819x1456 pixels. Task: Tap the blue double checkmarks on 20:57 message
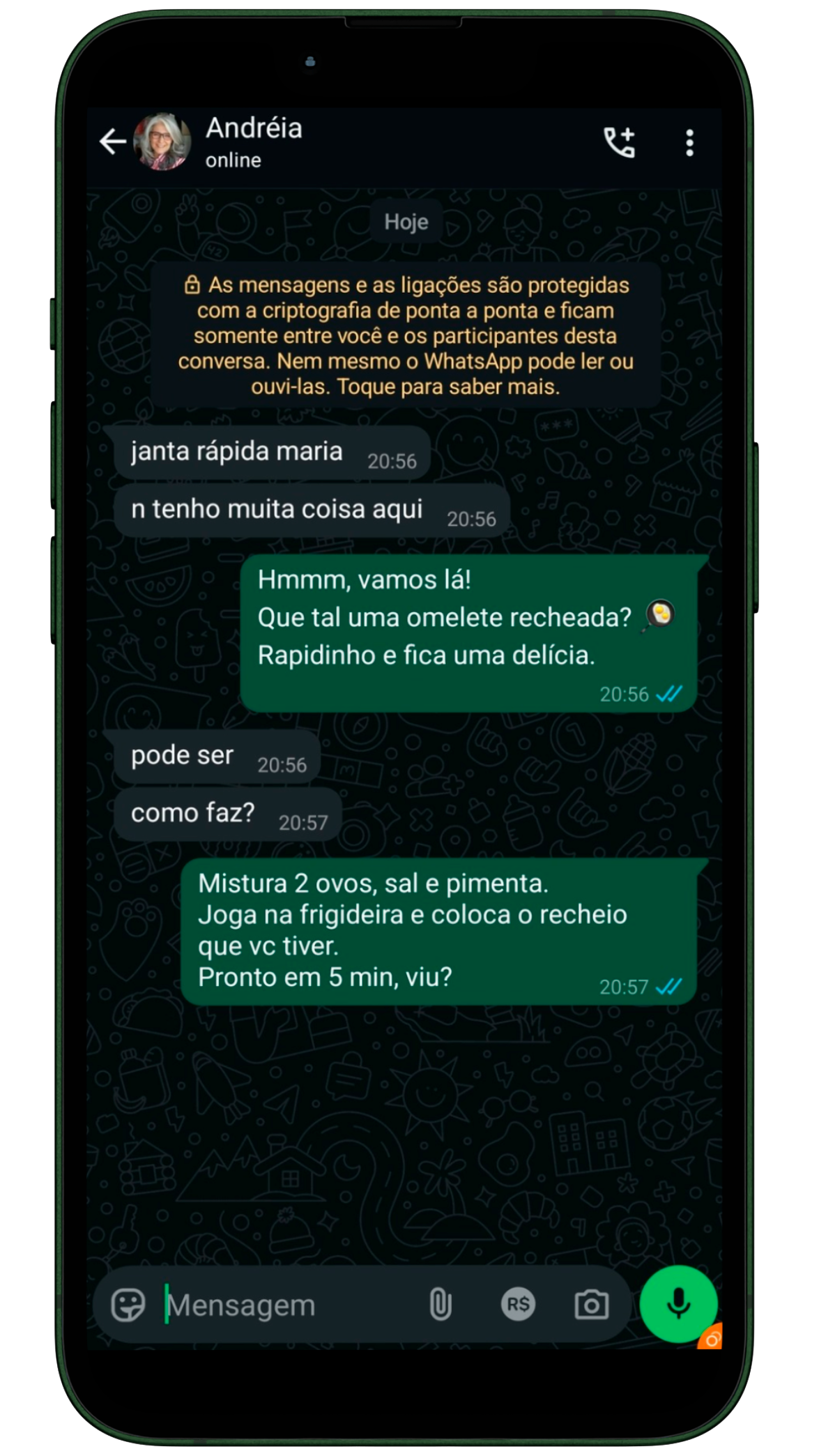(x=669, y=986)
